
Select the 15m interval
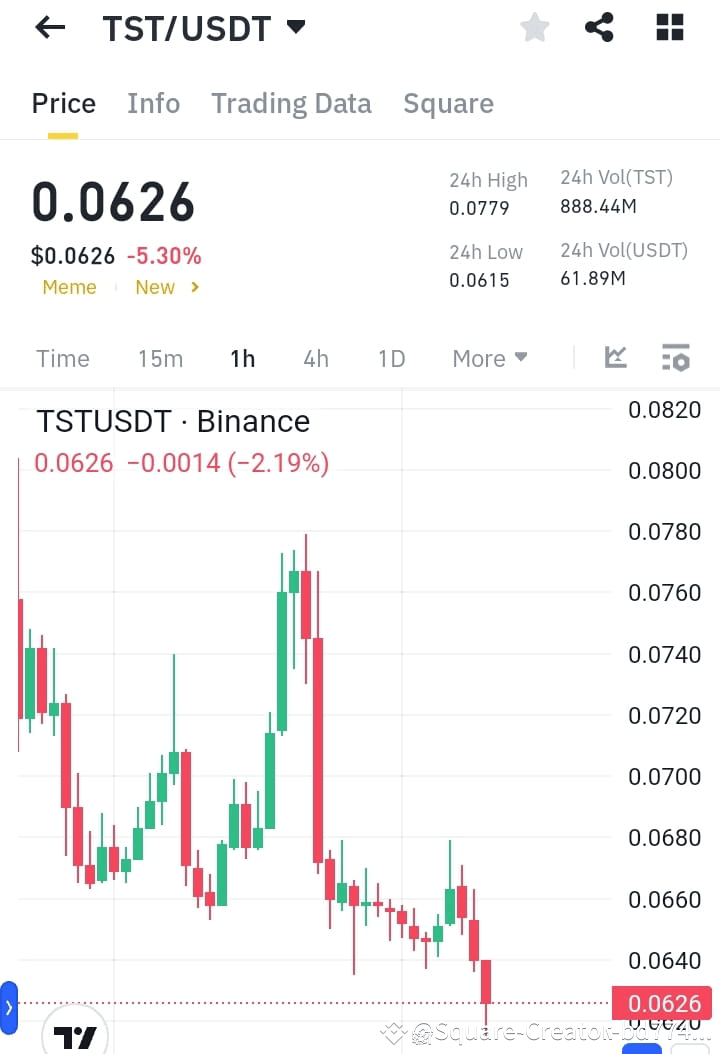[x=160, y=357]
